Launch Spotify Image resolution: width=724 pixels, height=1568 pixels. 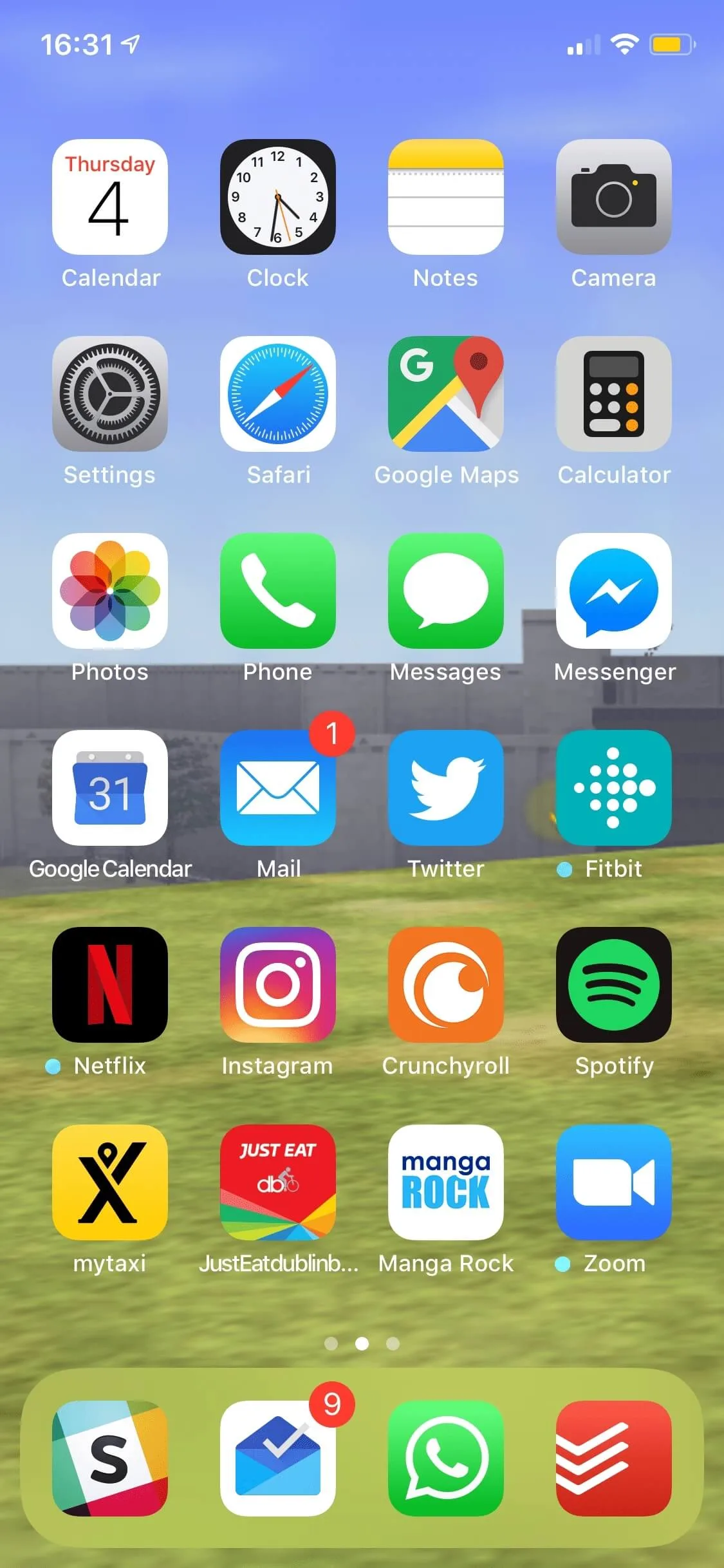(614, 985)
